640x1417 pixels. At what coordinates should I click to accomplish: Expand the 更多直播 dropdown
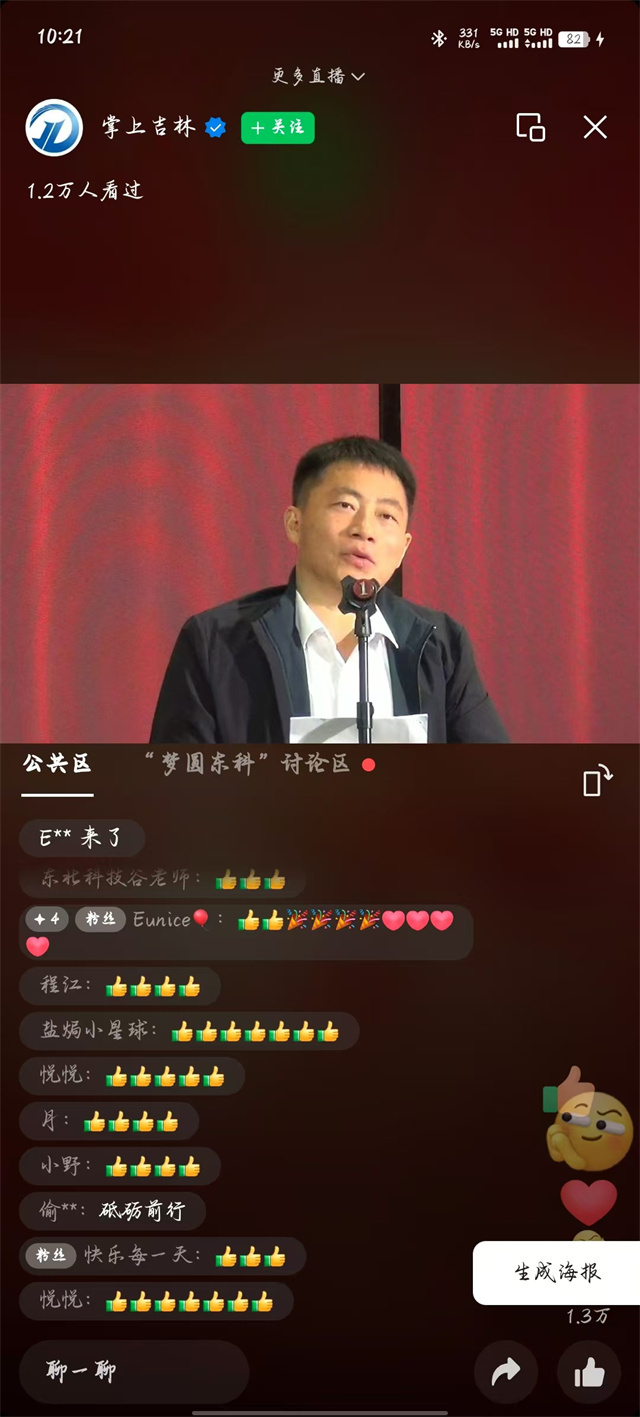click(x=319, y=76)
